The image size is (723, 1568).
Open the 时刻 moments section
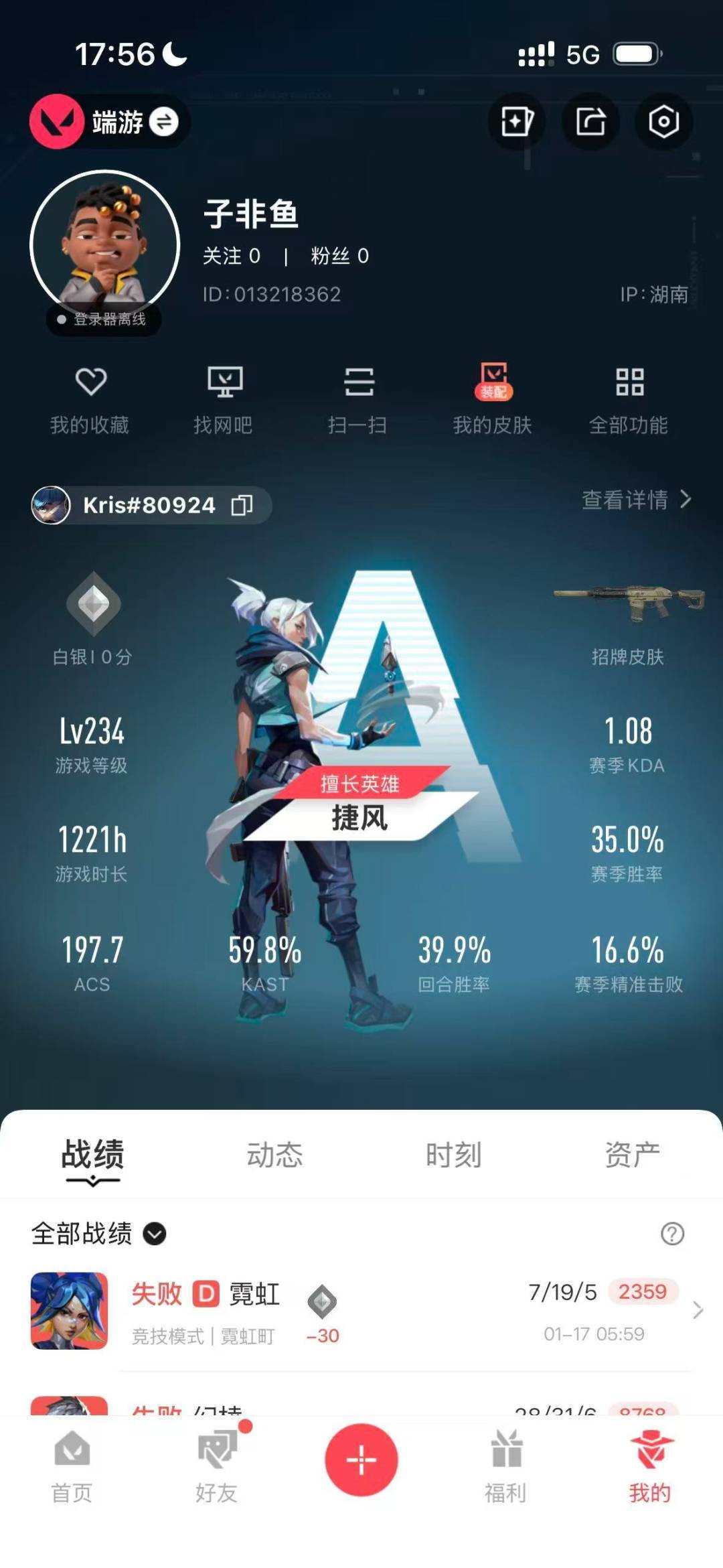point(454,1150)
